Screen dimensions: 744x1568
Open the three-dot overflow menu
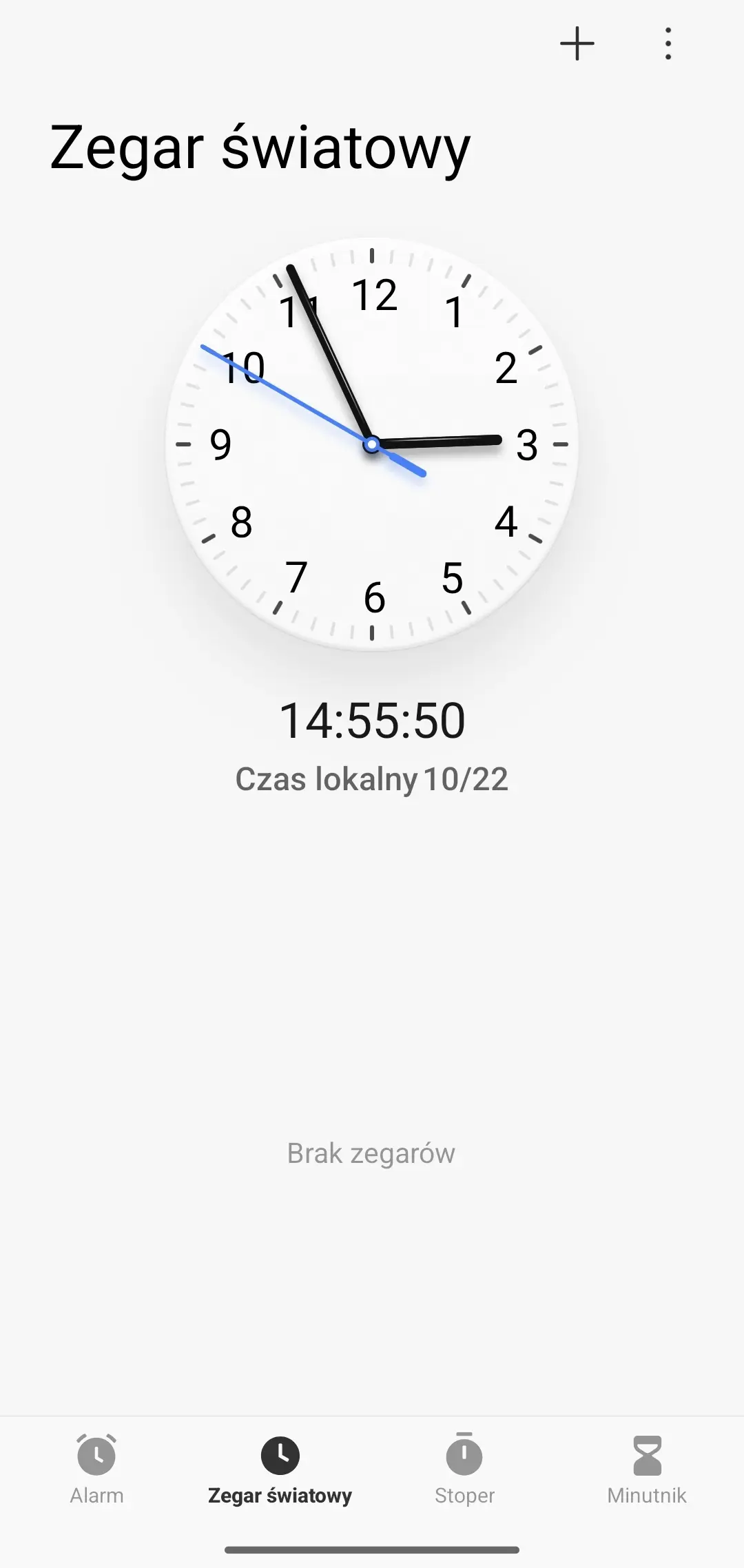click(668, 44)
